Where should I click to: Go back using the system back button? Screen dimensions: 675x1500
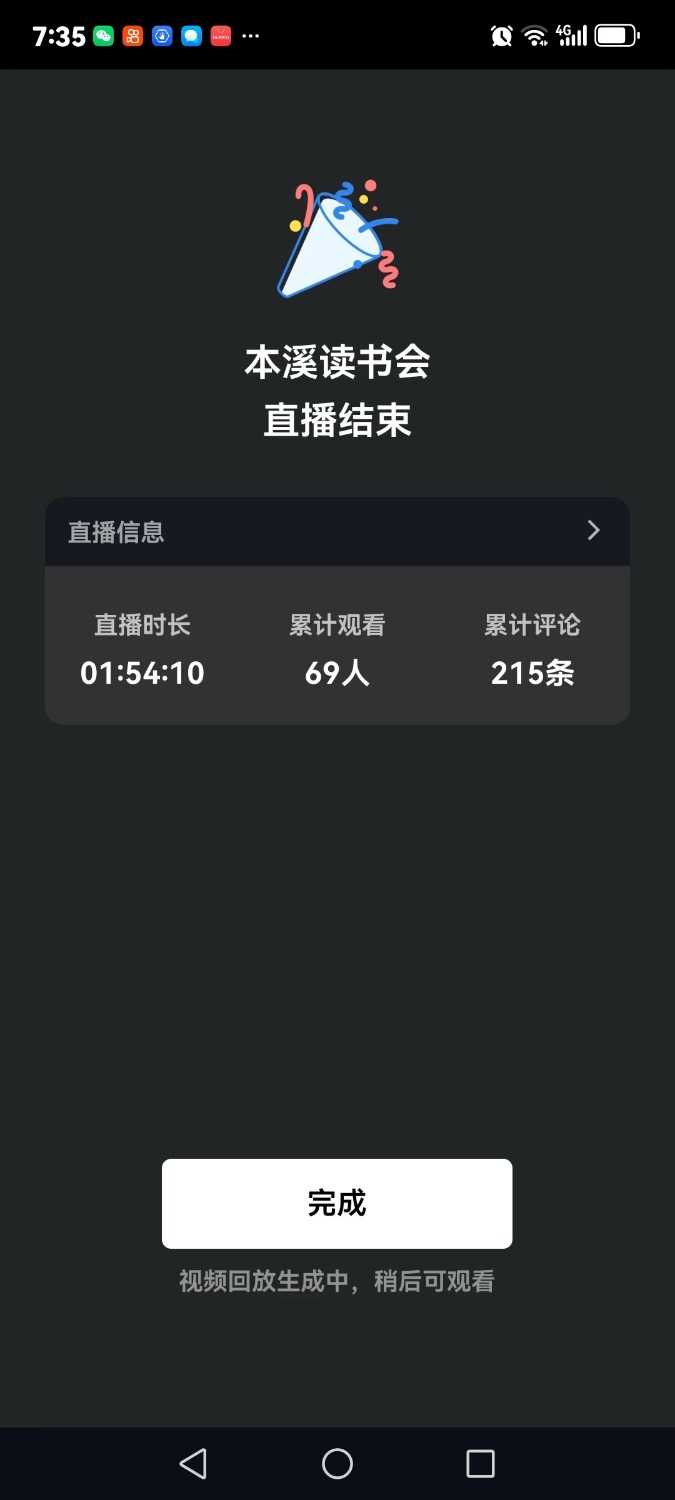click(193, 1464)
